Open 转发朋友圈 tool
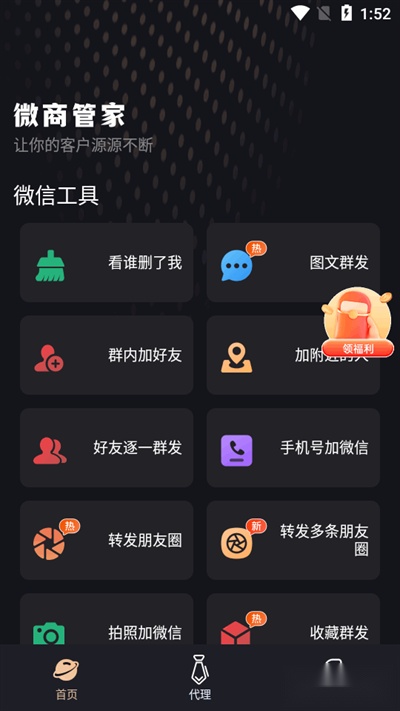 [107, 540]
